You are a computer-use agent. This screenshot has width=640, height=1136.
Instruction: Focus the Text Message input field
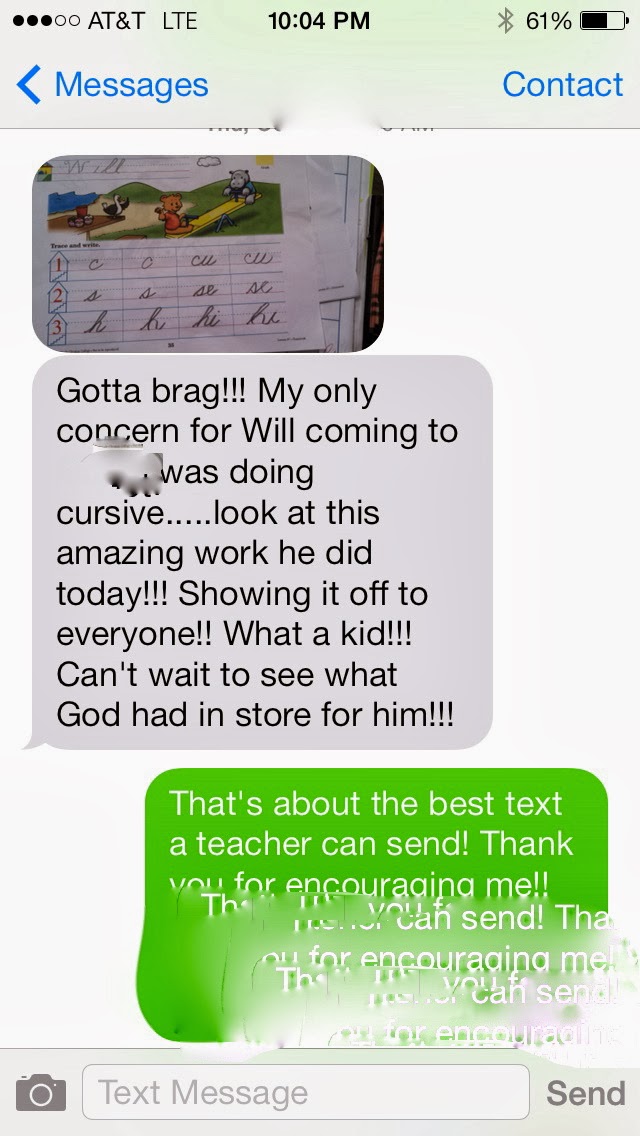pos(305,1093)
